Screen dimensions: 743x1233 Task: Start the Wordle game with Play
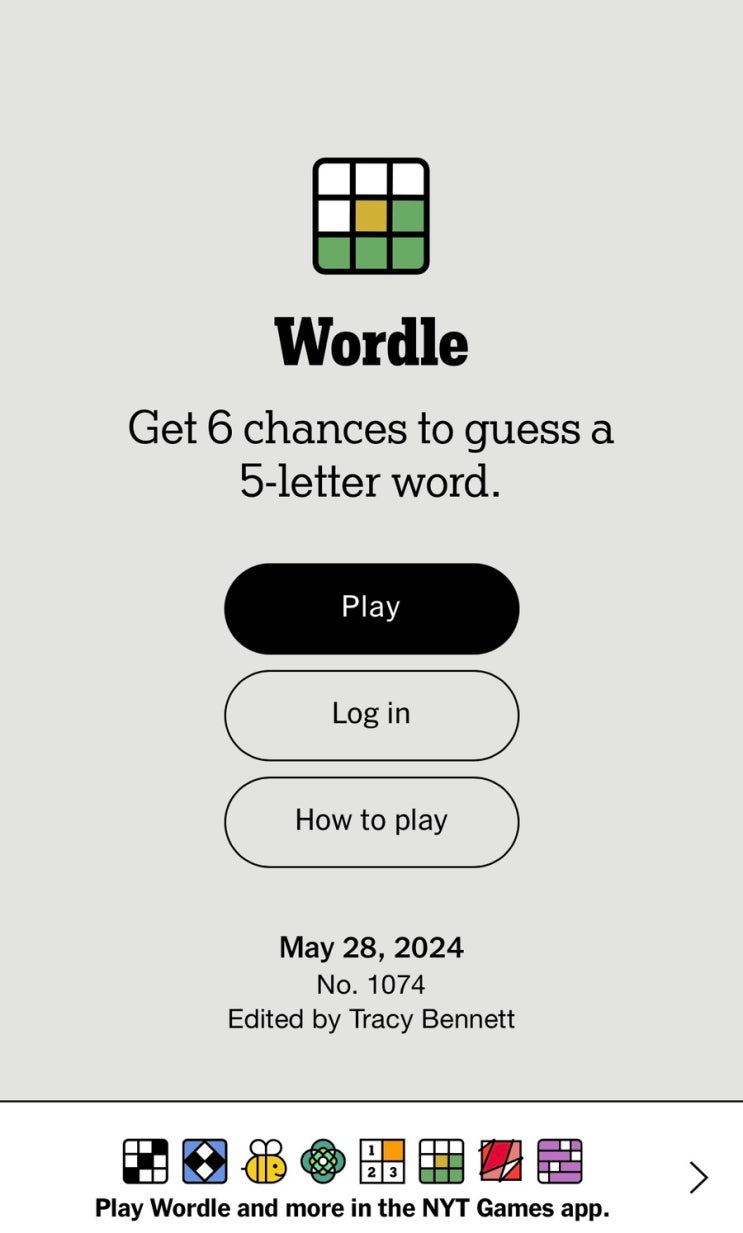[x=371, y=608]
